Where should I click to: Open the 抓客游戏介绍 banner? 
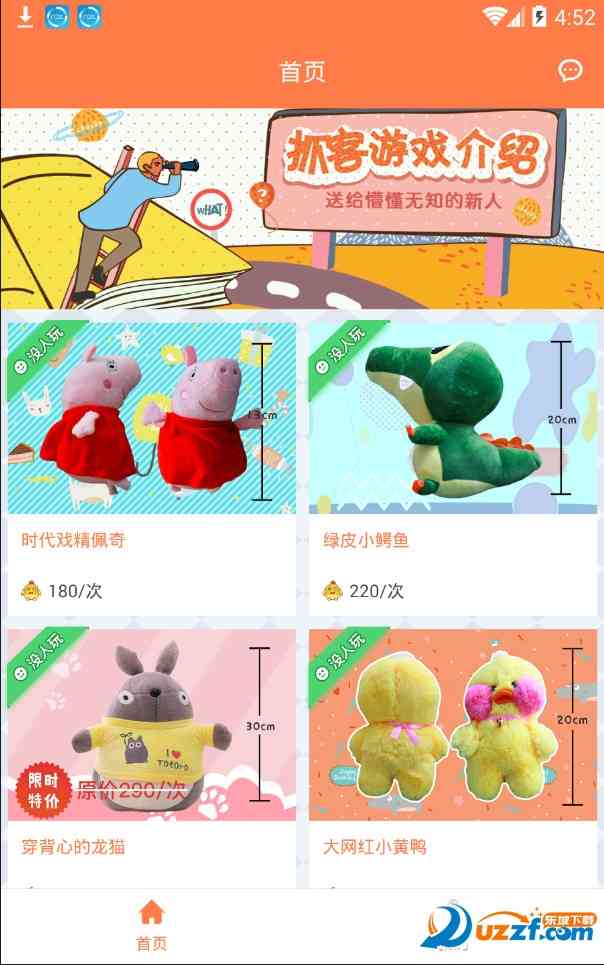pos(302,208)
